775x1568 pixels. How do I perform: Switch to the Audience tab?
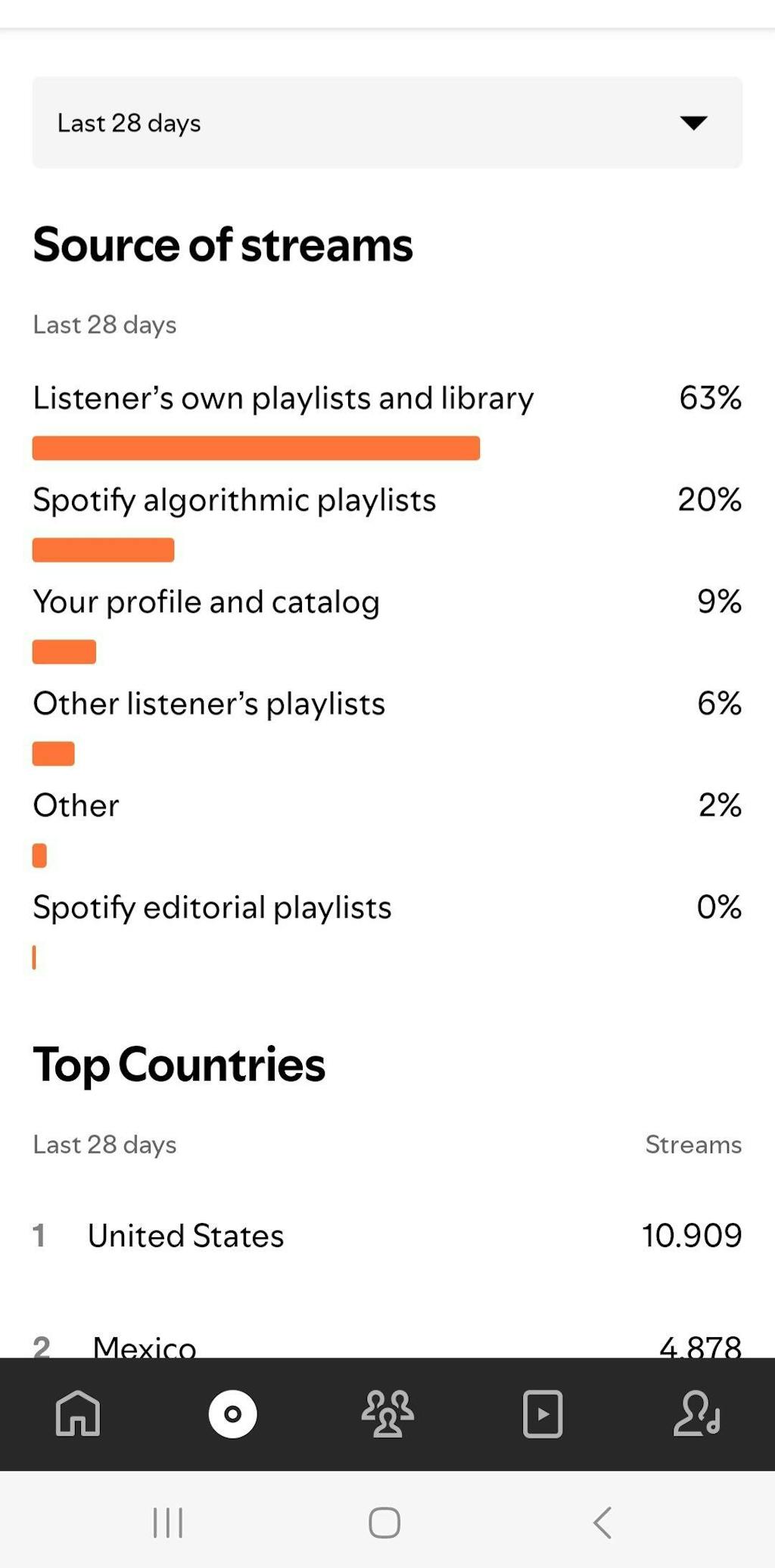coord(387,1413)
